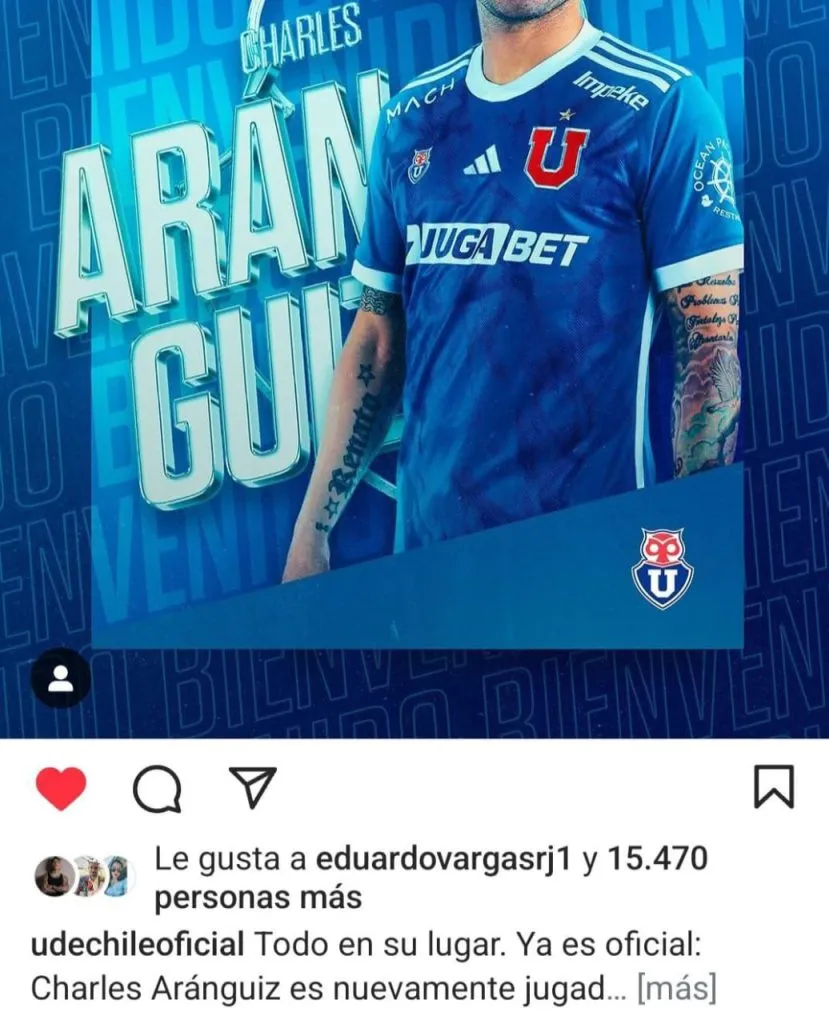Open eduardovargasrj1's profile from the likes line
Image resolution: width=829 pixels, height=1024 pixels.
click(443, 859)
